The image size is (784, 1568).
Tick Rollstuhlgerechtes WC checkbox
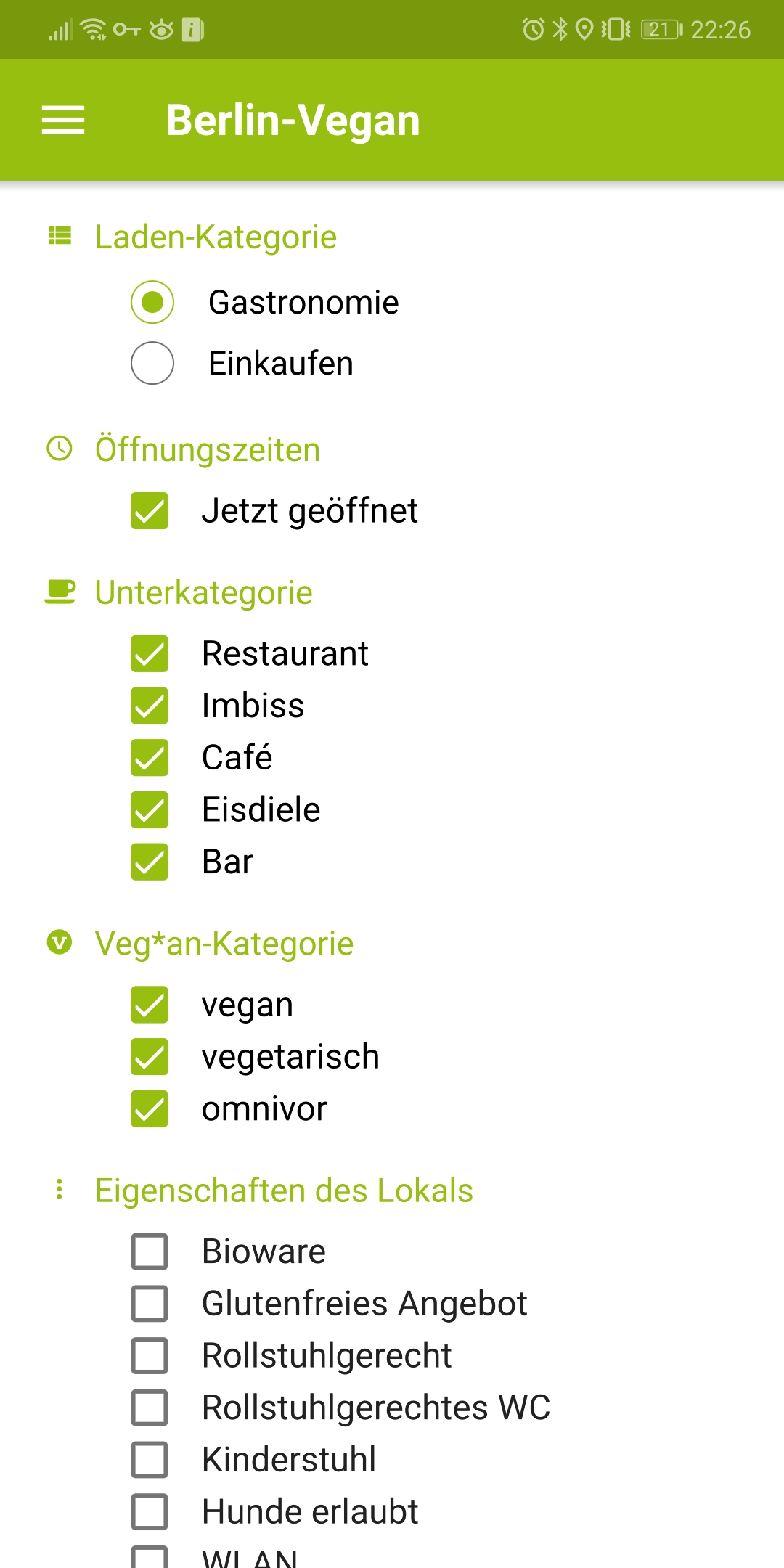(x=150, y=1408)
